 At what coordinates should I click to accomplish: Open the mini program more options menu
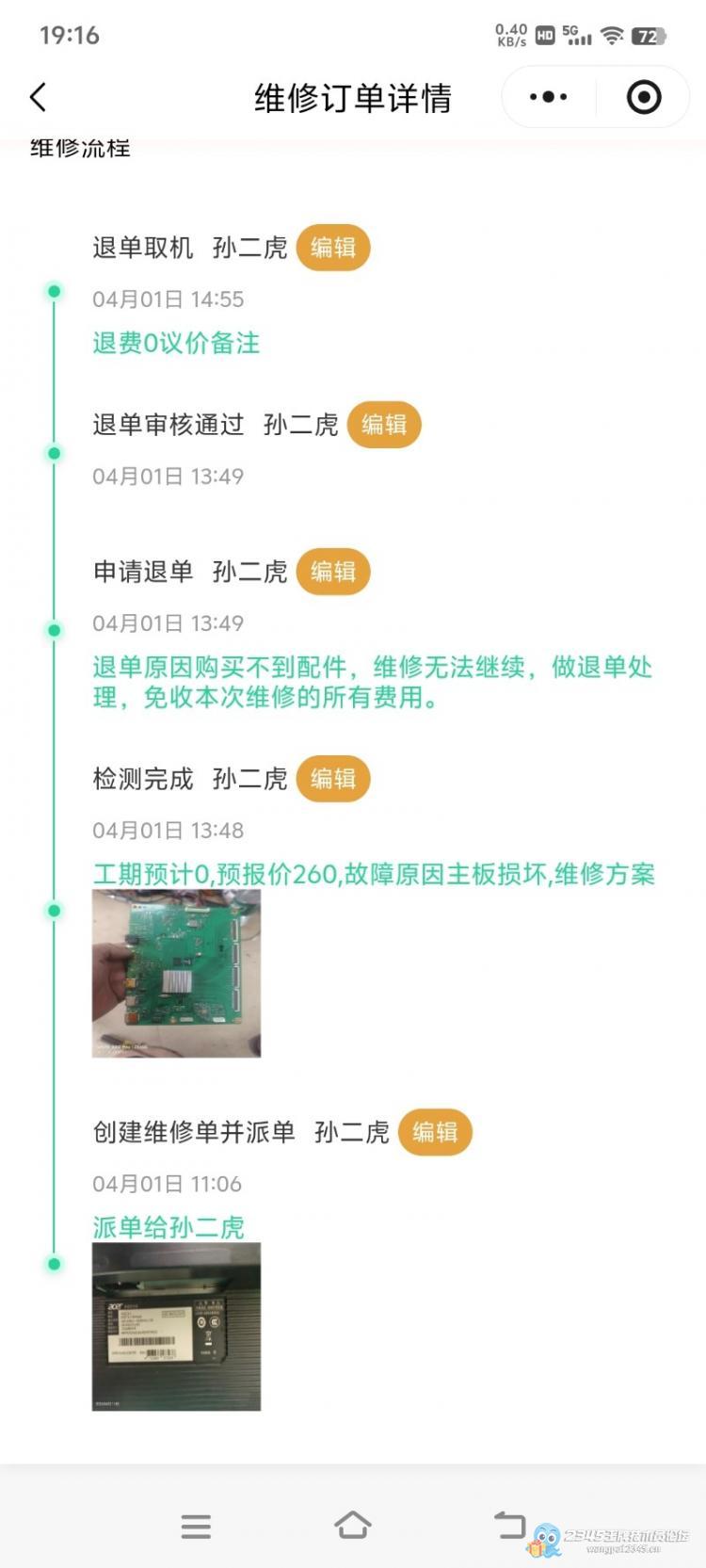[x=548, y=97]
